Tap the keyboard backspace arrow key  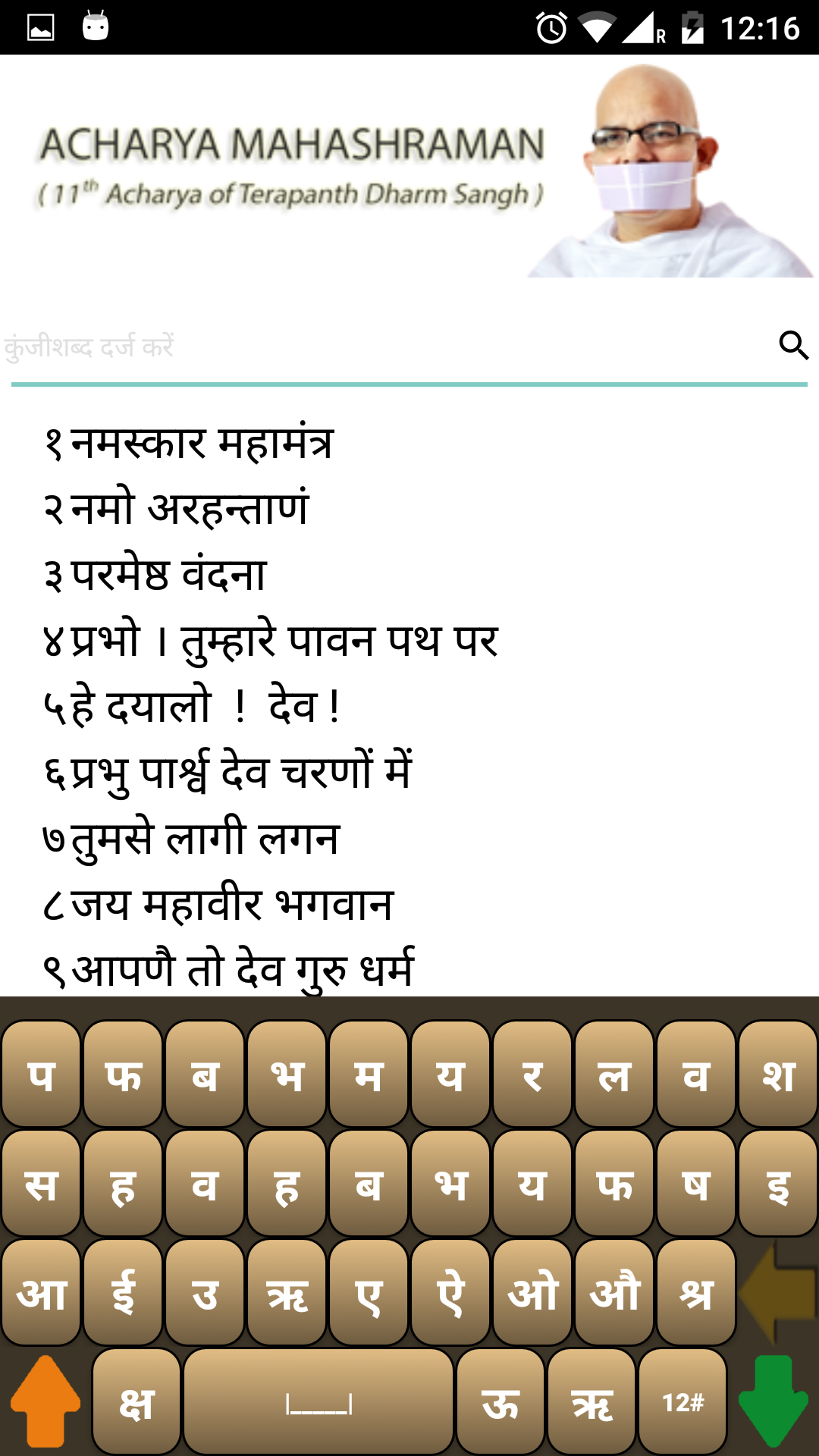[x=778, y=1292]
